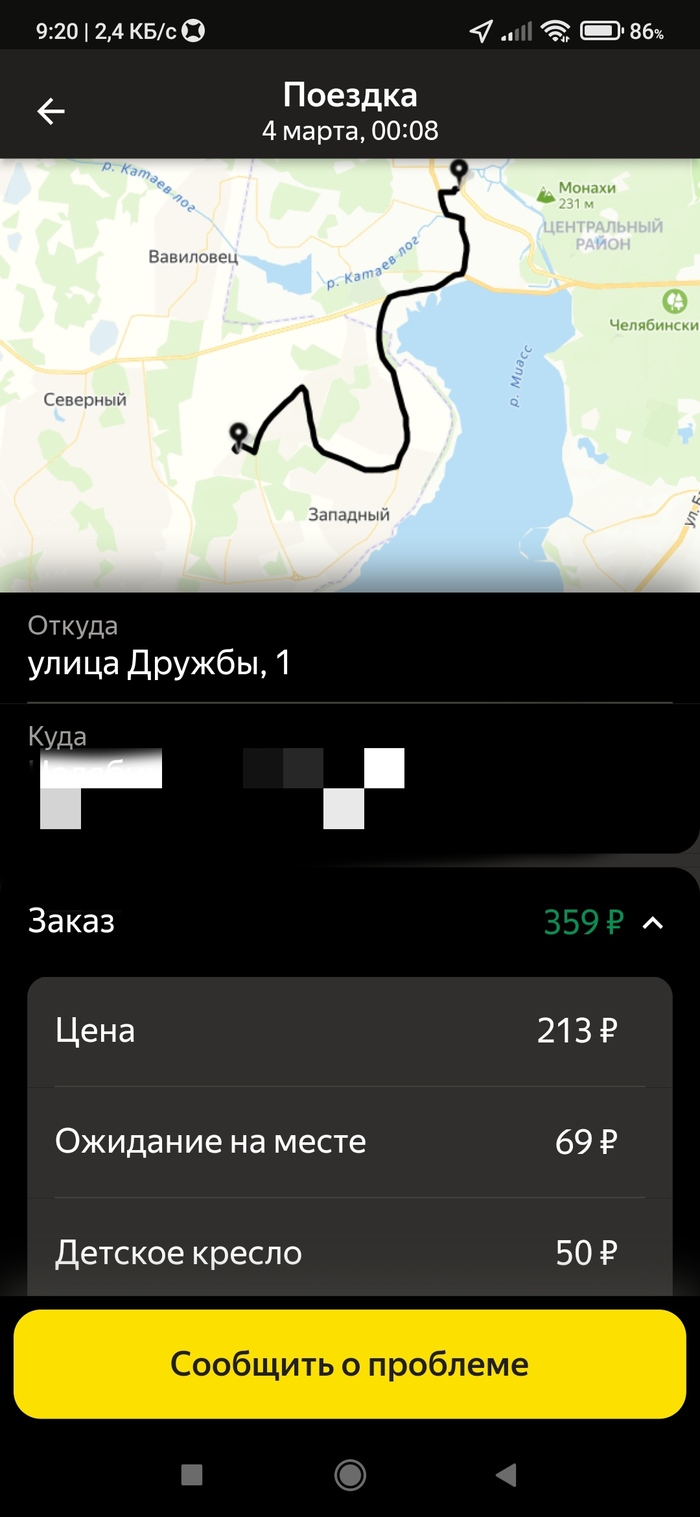
Task: Go back using the top-left arrow
Action: pyautogui.click(x=51, y=111)
